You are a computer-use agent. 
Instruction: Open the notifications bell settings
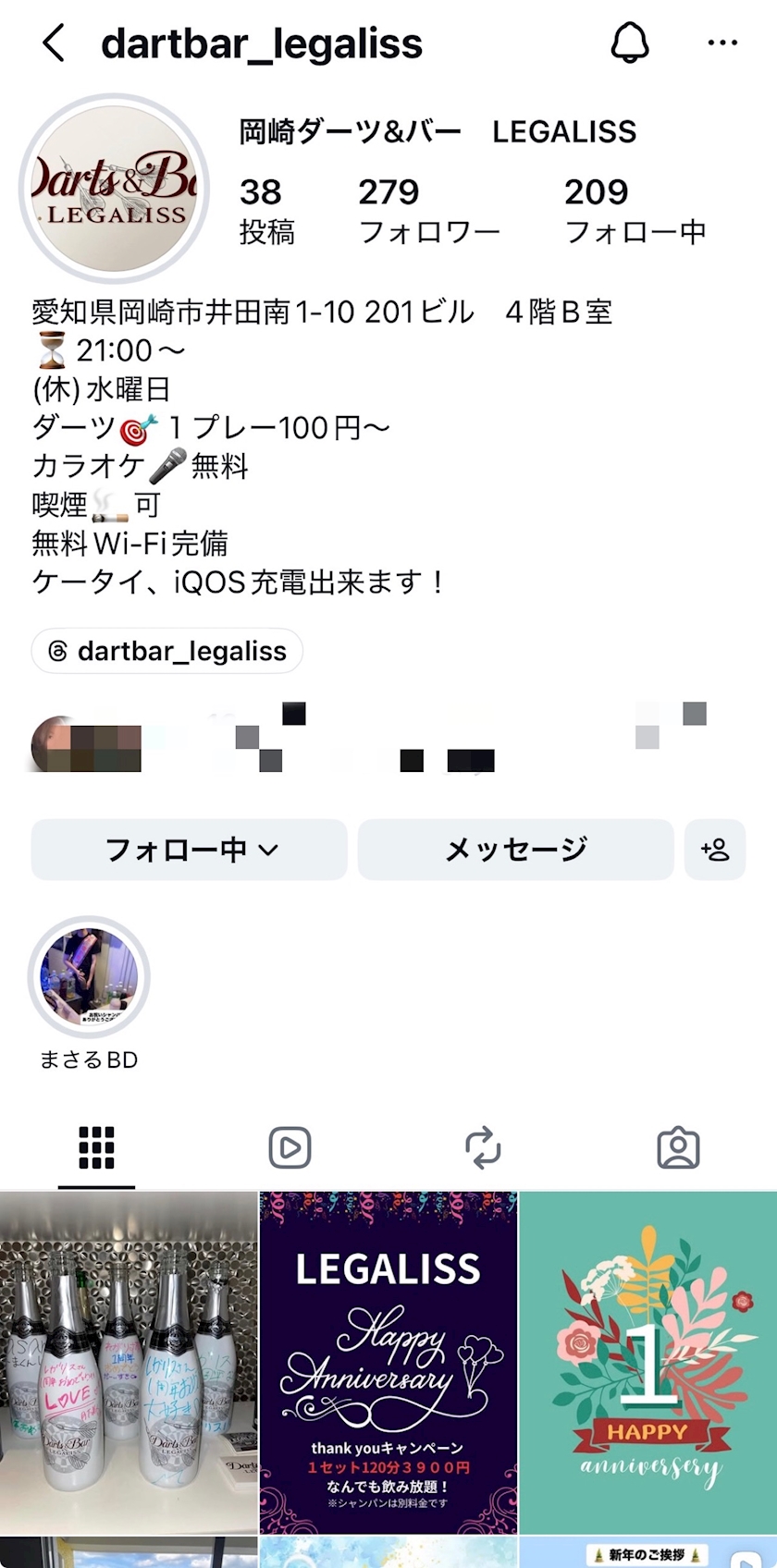(630, 43)
